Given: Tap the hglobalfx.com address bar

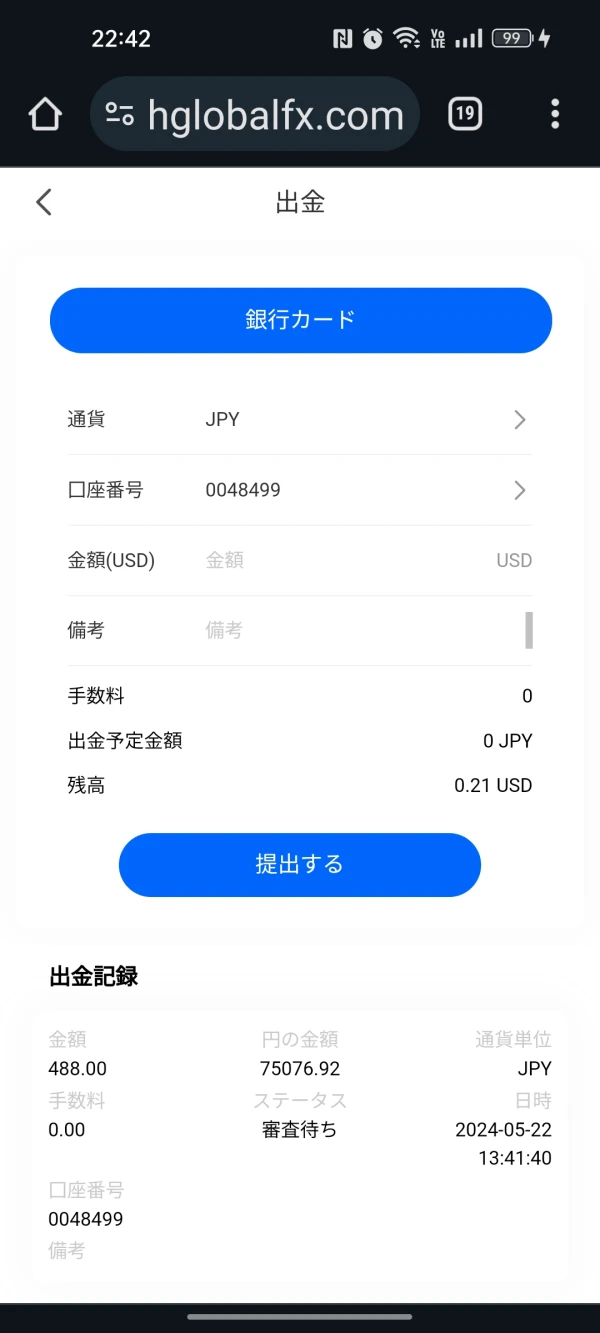Looking at the screenshot, I should (254, 115).
